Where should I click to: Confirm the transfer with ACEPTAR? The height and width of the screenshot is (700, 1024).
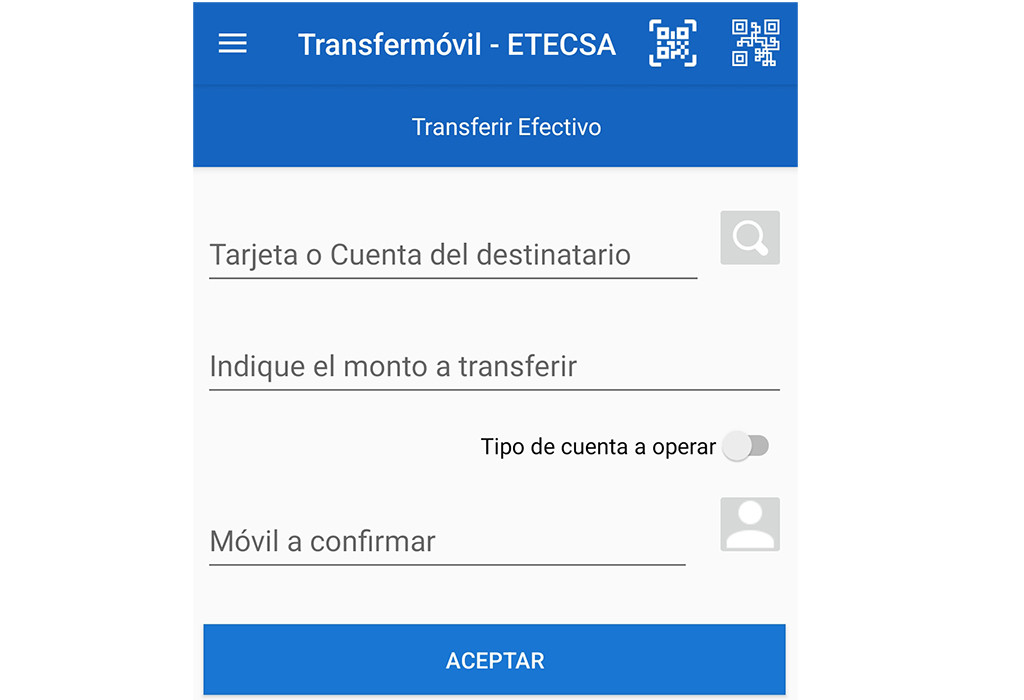tap(494, 661)
